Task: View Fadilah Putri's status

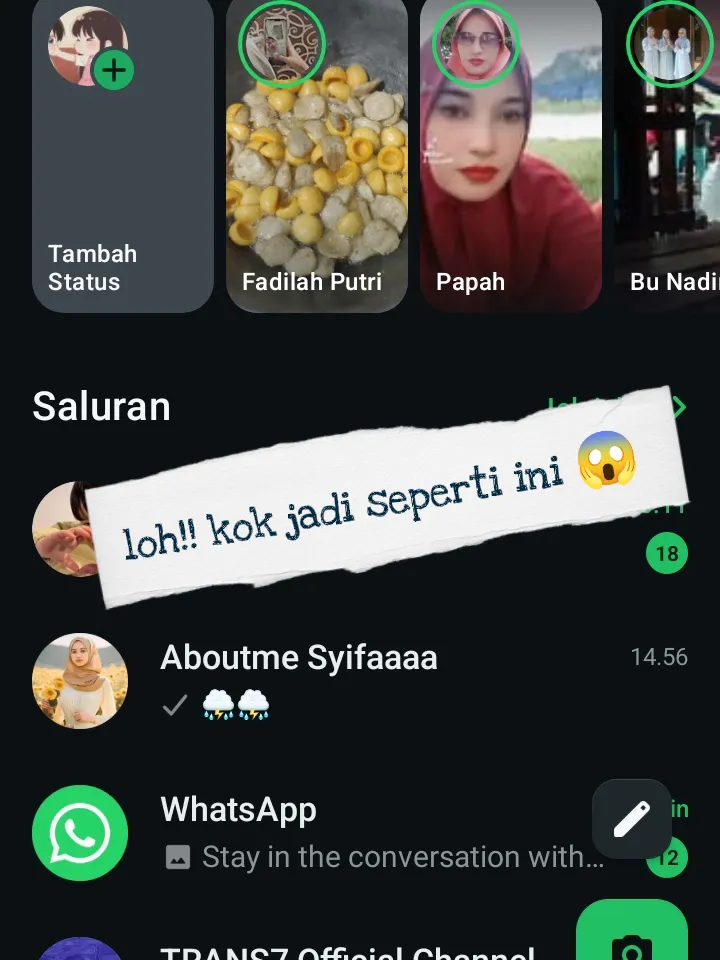Action: tap(316, 160)
